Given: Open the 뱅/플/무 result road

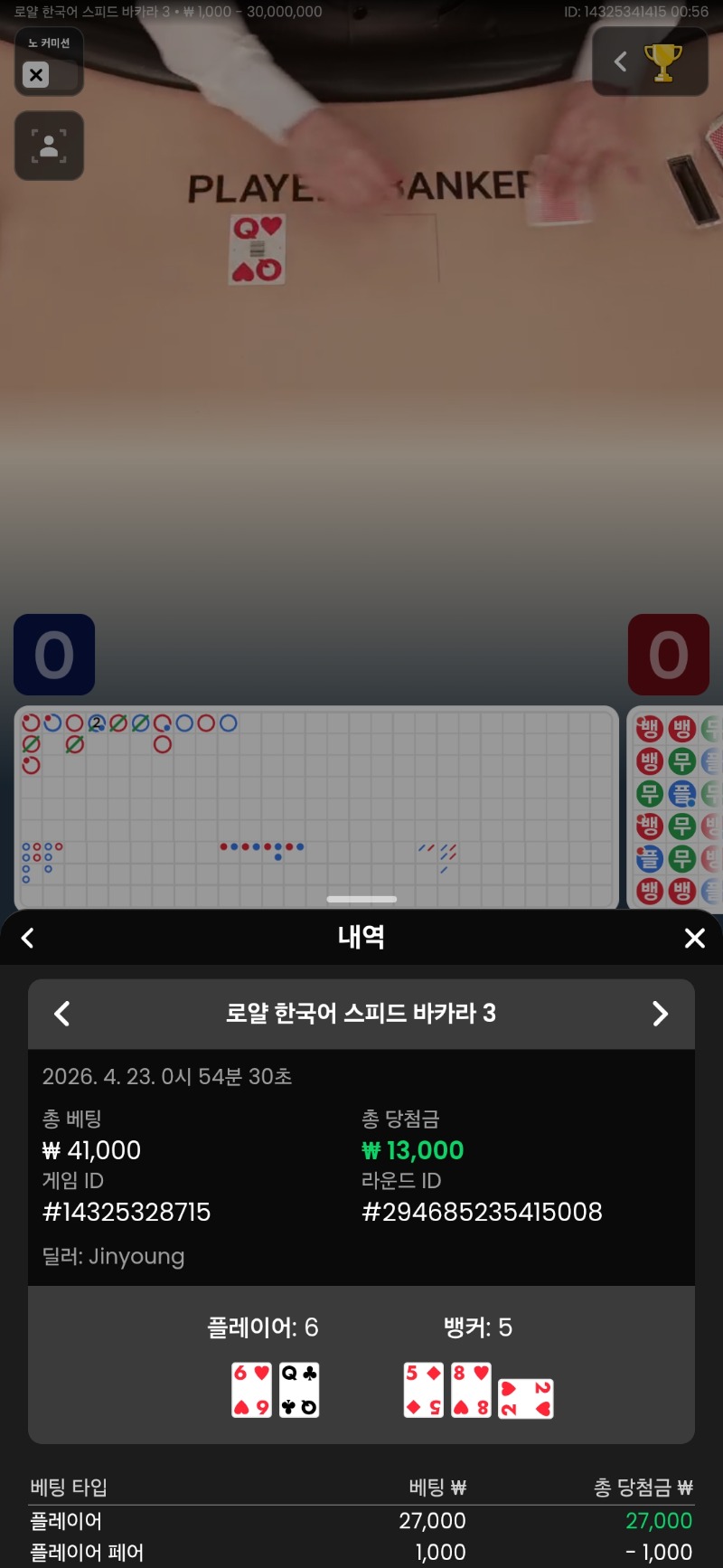Looking at the screenshot, I should pos(676,807).
